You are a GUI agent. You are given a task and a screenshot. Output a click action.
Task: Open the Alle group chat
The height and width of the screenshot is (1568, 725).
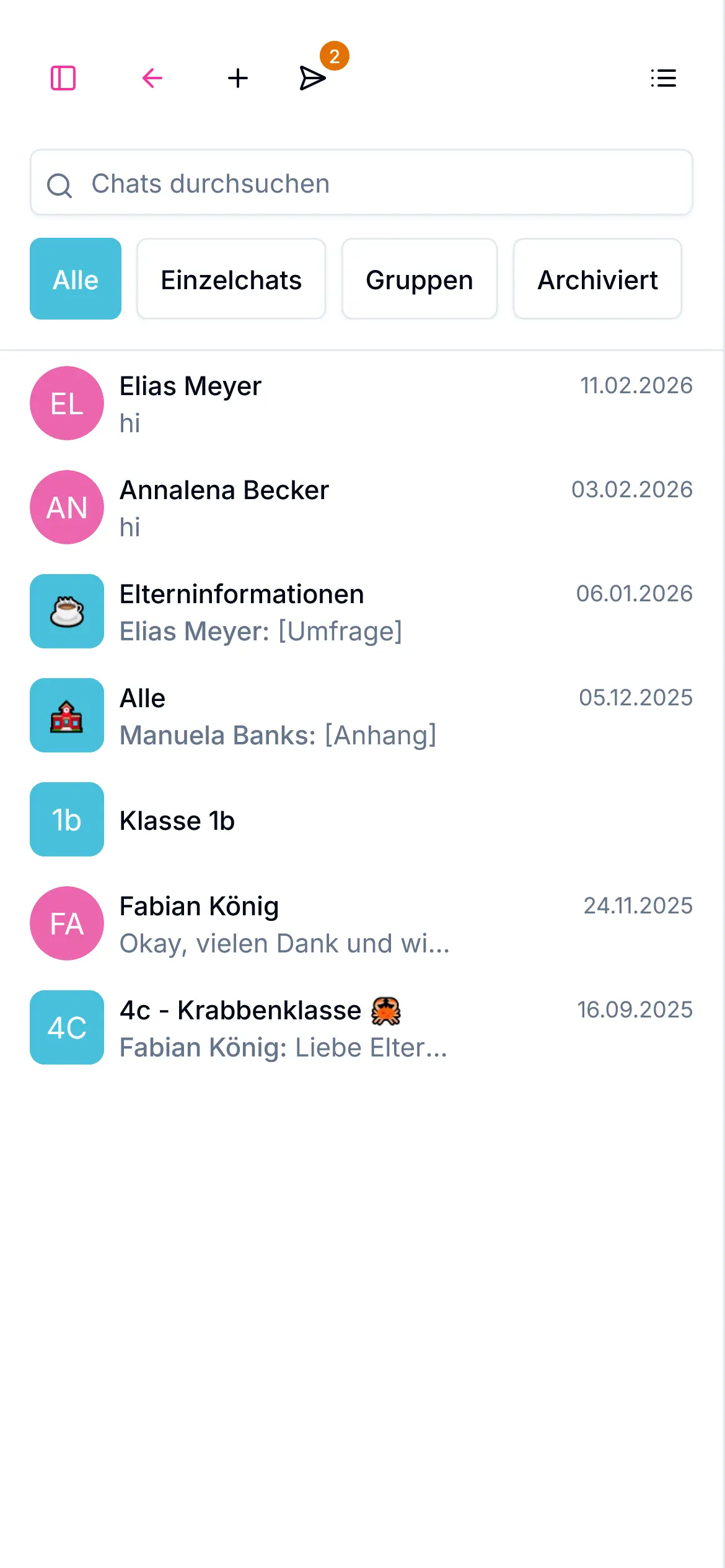pos(361,716)
